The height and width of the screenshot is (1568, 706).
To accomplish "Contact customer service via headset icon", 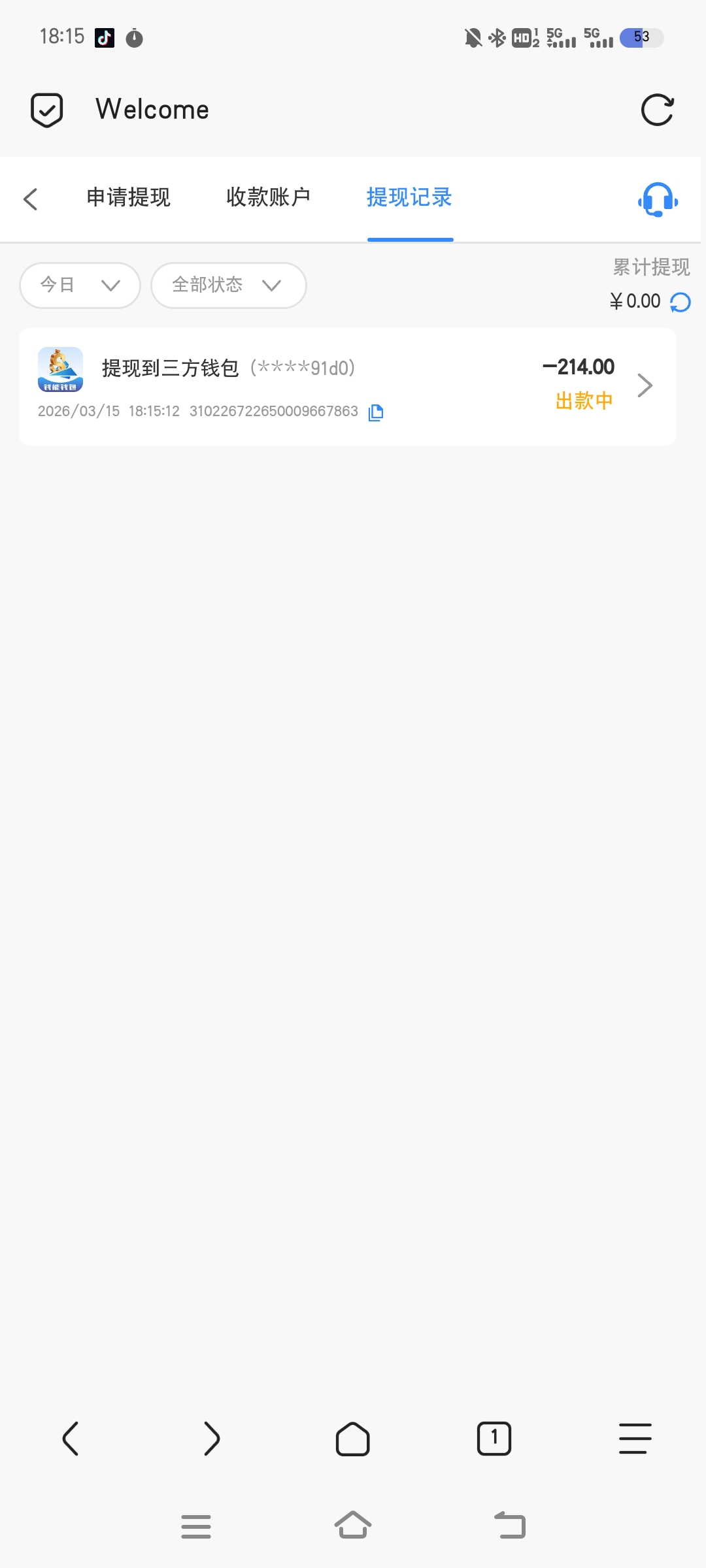I will [x=658, y=199].
